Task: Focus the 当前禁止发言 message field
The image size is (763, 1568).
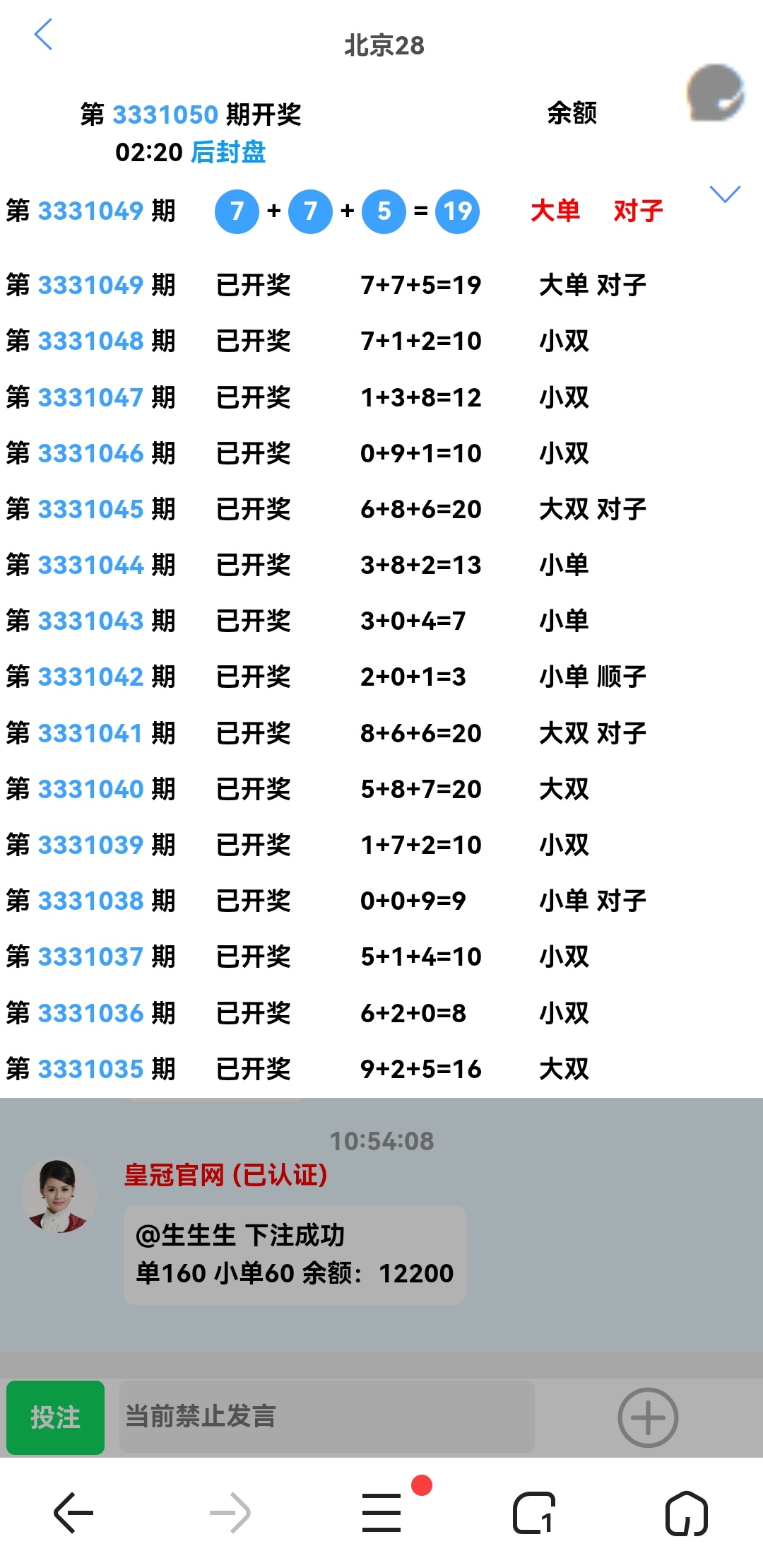Action: click(326, 1417)
